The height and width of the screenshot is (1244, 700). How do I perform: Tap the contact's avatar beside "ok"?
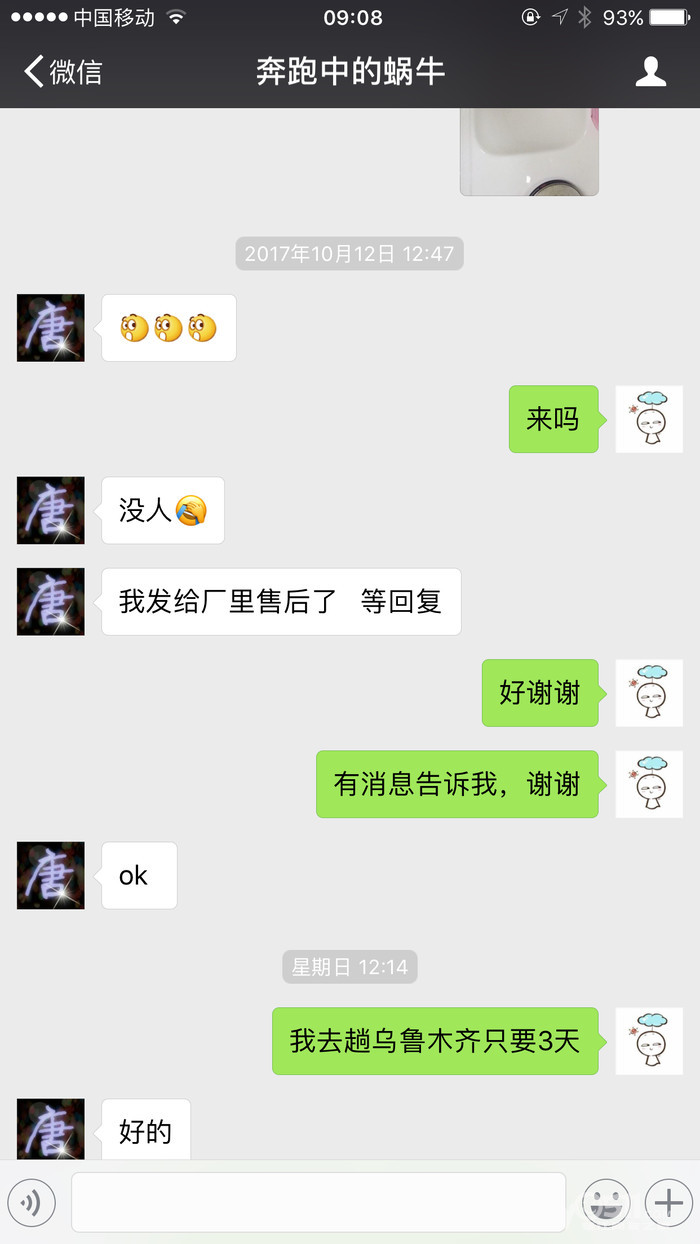(x=51, y=875)
